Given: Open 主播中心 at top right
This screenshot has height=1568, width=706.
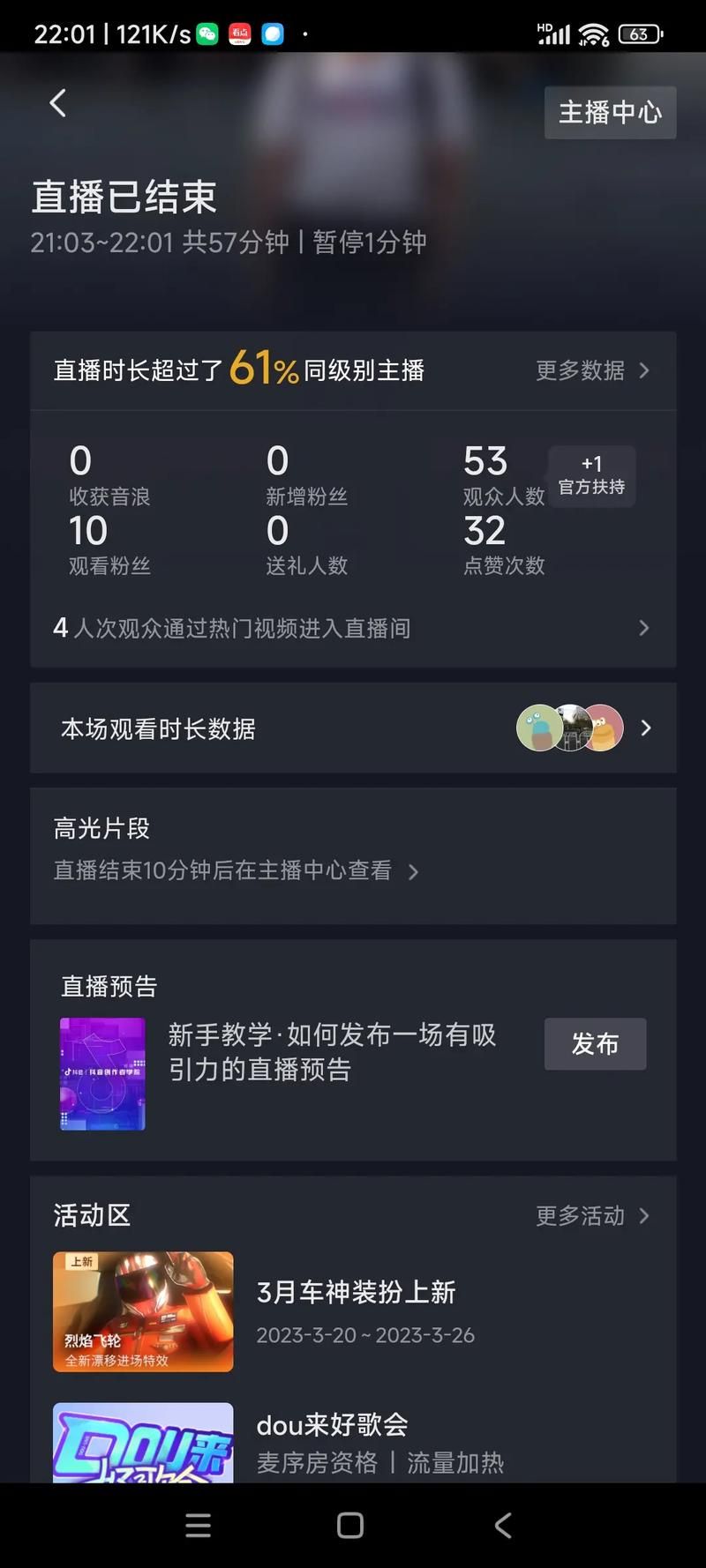Looking at the screenshot, I should point(610,112).
